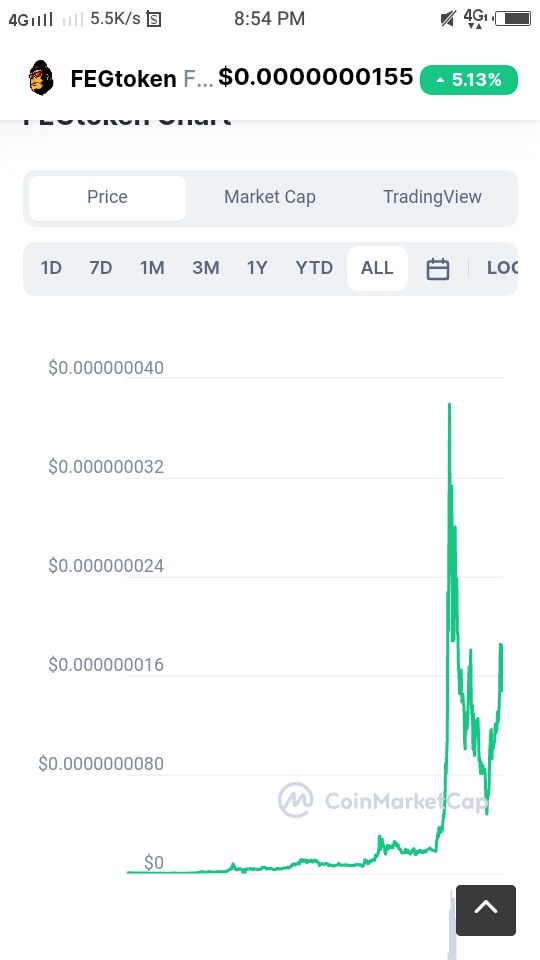Tap the scroll-to-top arrow button
540x960 pixels.
click(486, 910)
